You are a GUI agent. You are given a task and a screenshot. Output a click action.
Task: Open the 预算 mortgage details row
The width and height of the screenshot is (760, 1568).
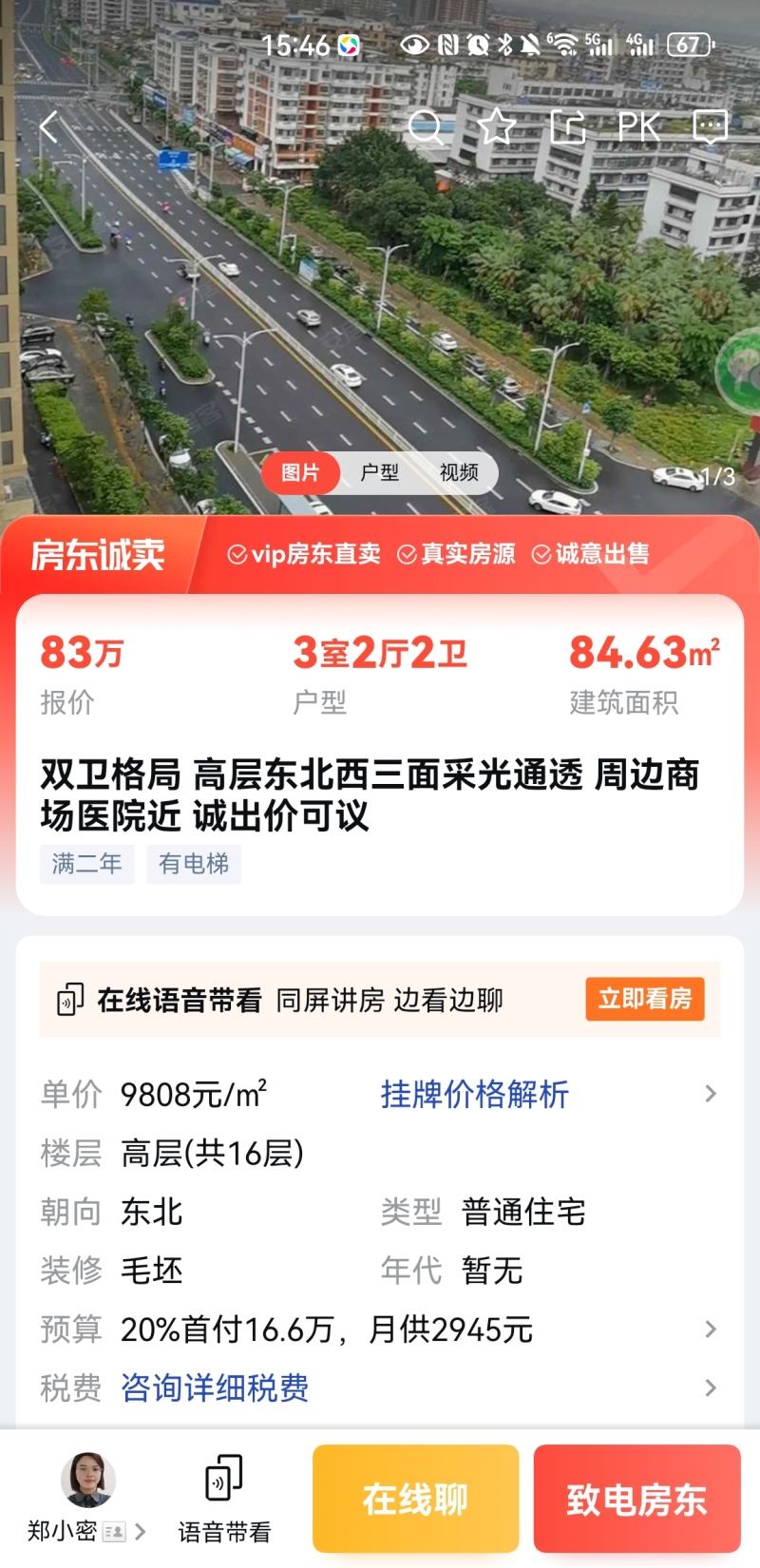380,1329
